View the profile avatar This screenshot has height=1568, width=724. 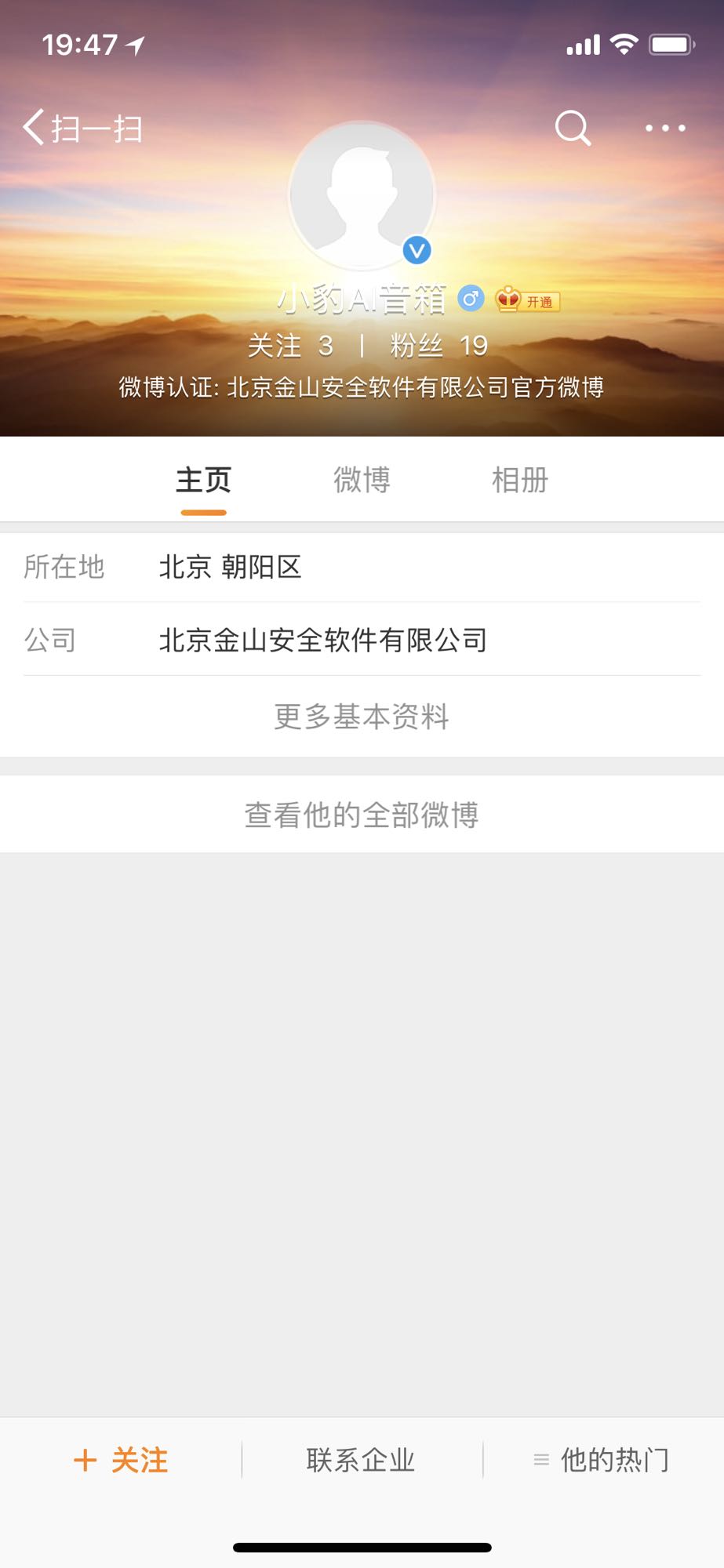pos(362,195)
